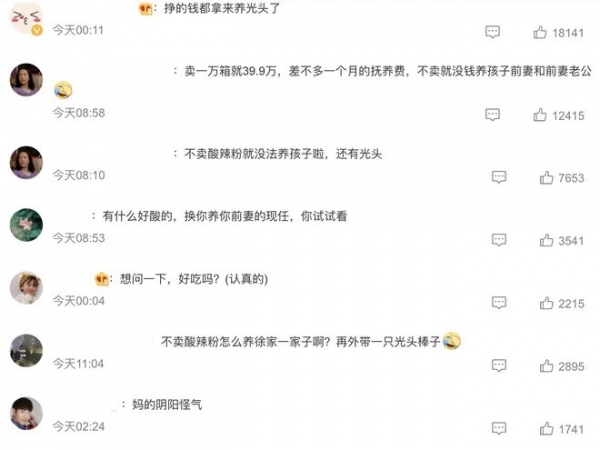600x450 pixels.
Task: Like the comment with 2895 likes
Action: click(x=546, y=366)
